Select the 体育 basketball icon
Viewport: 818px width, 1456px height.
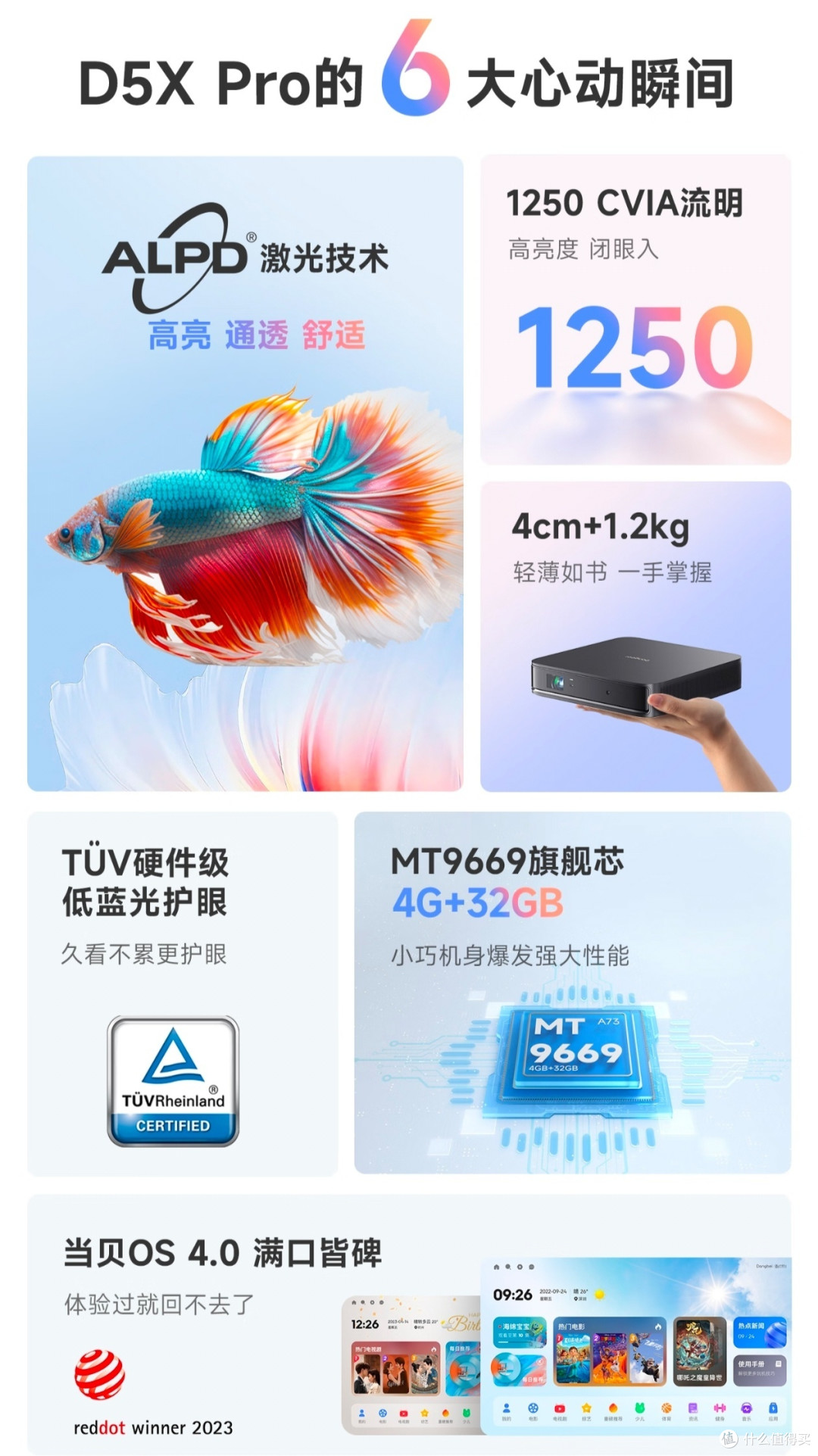point(666,1407)
